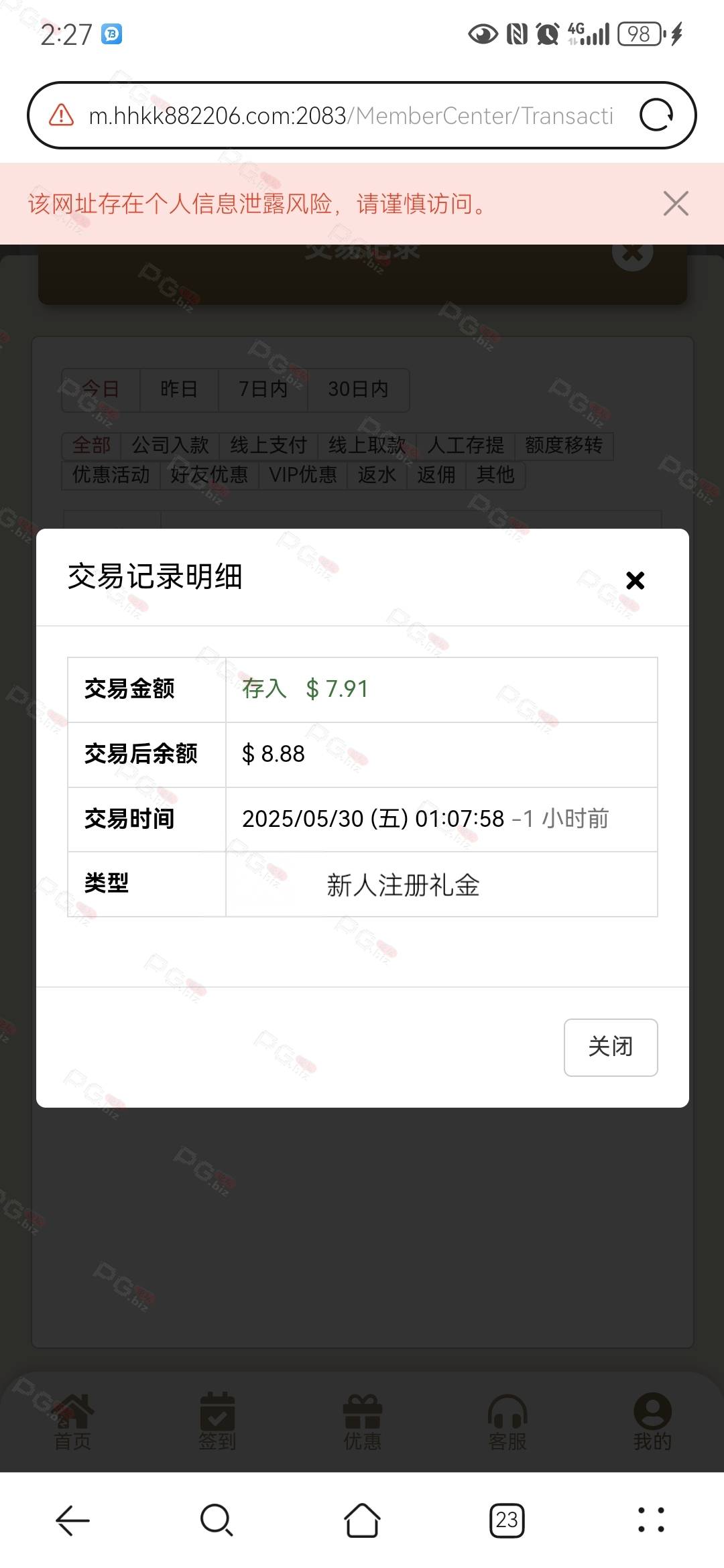Go back in the browser
The width and height of the screenshot is (724, 1568).
tap(72, 1520)
